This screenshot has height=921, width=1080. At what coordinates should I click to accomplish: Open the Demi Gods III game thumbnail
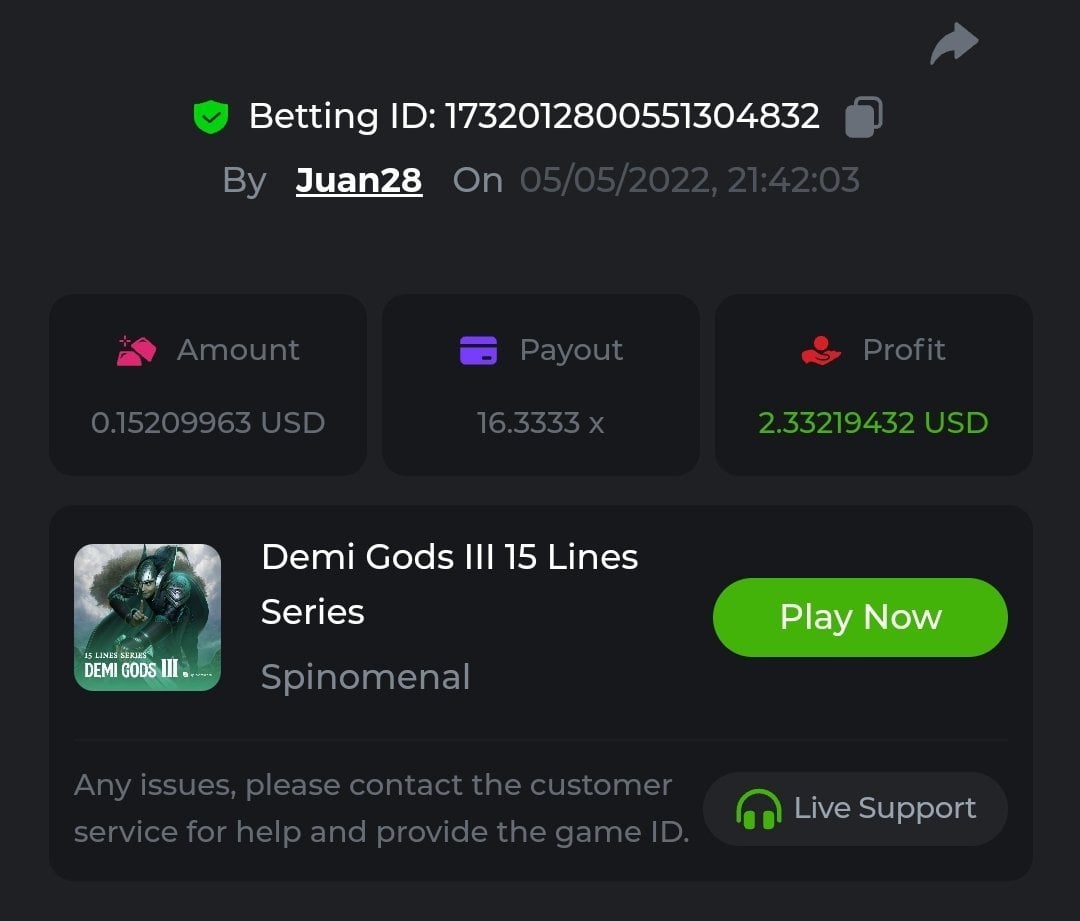tap(147, 617)
